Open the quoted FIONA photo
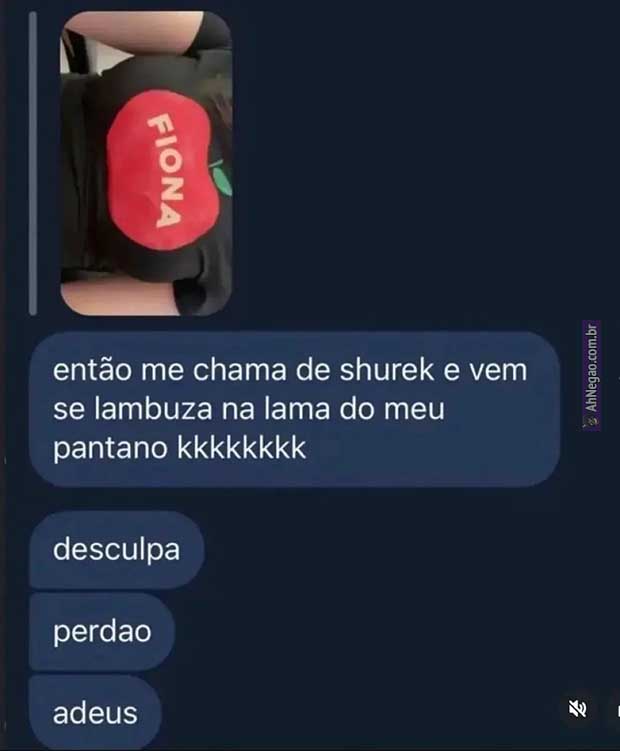This screenshot has height=751, width=620. pyautogui.click(x=146, y=163)
